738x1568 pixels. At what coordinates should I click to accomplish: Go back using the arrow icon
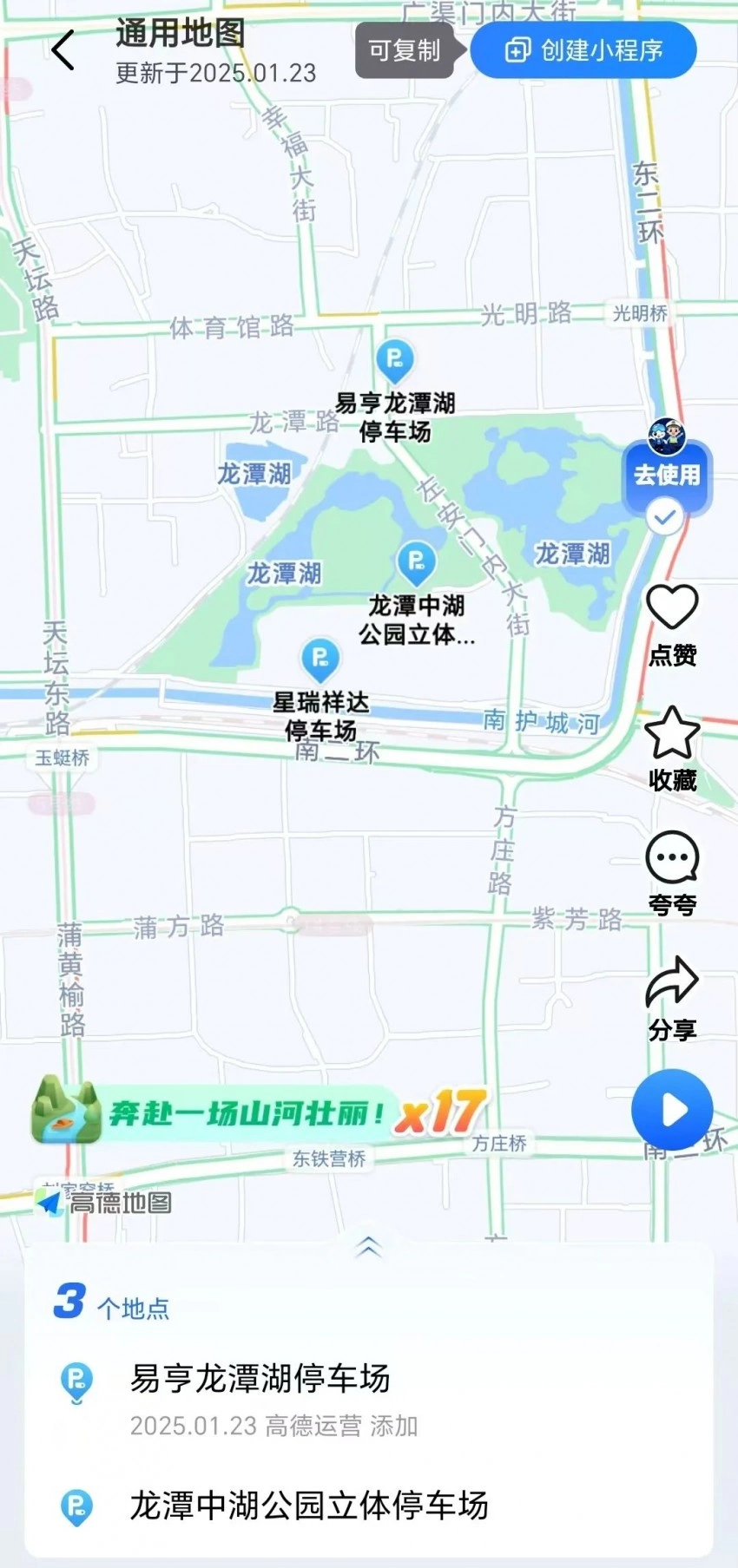click(63, 50)
